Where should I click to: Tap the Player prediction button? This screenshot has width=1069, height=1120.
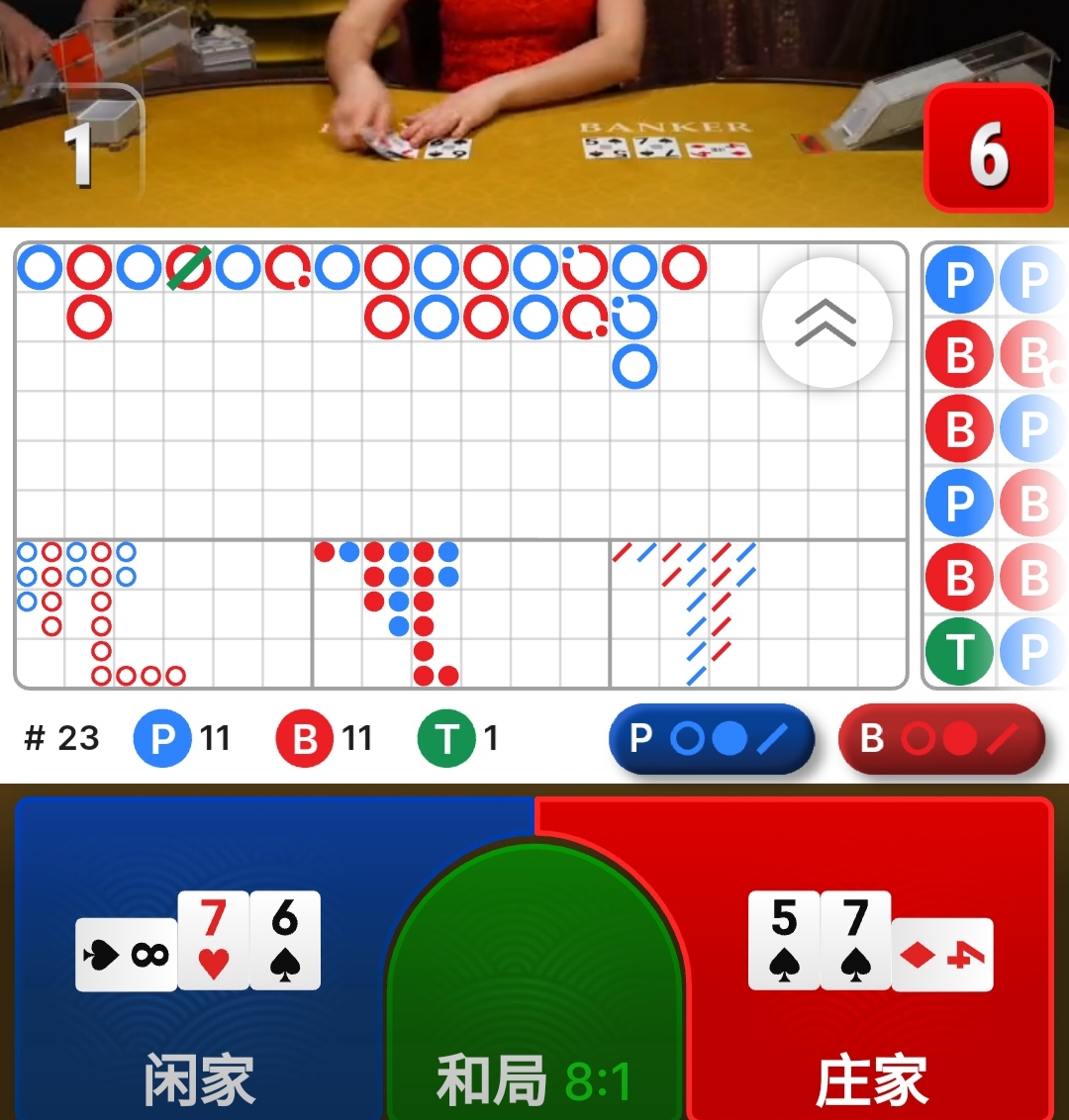(712, 738)
